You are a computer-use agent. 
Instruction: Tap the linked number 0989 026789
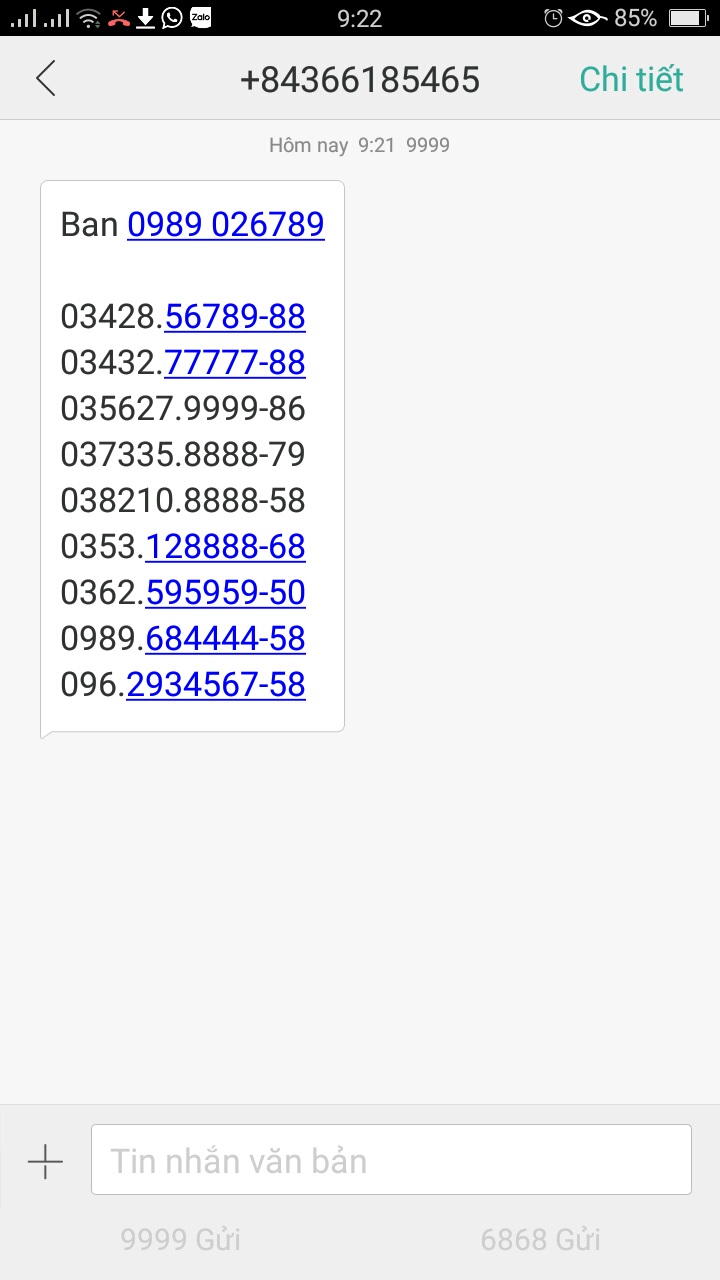point(226,224)
